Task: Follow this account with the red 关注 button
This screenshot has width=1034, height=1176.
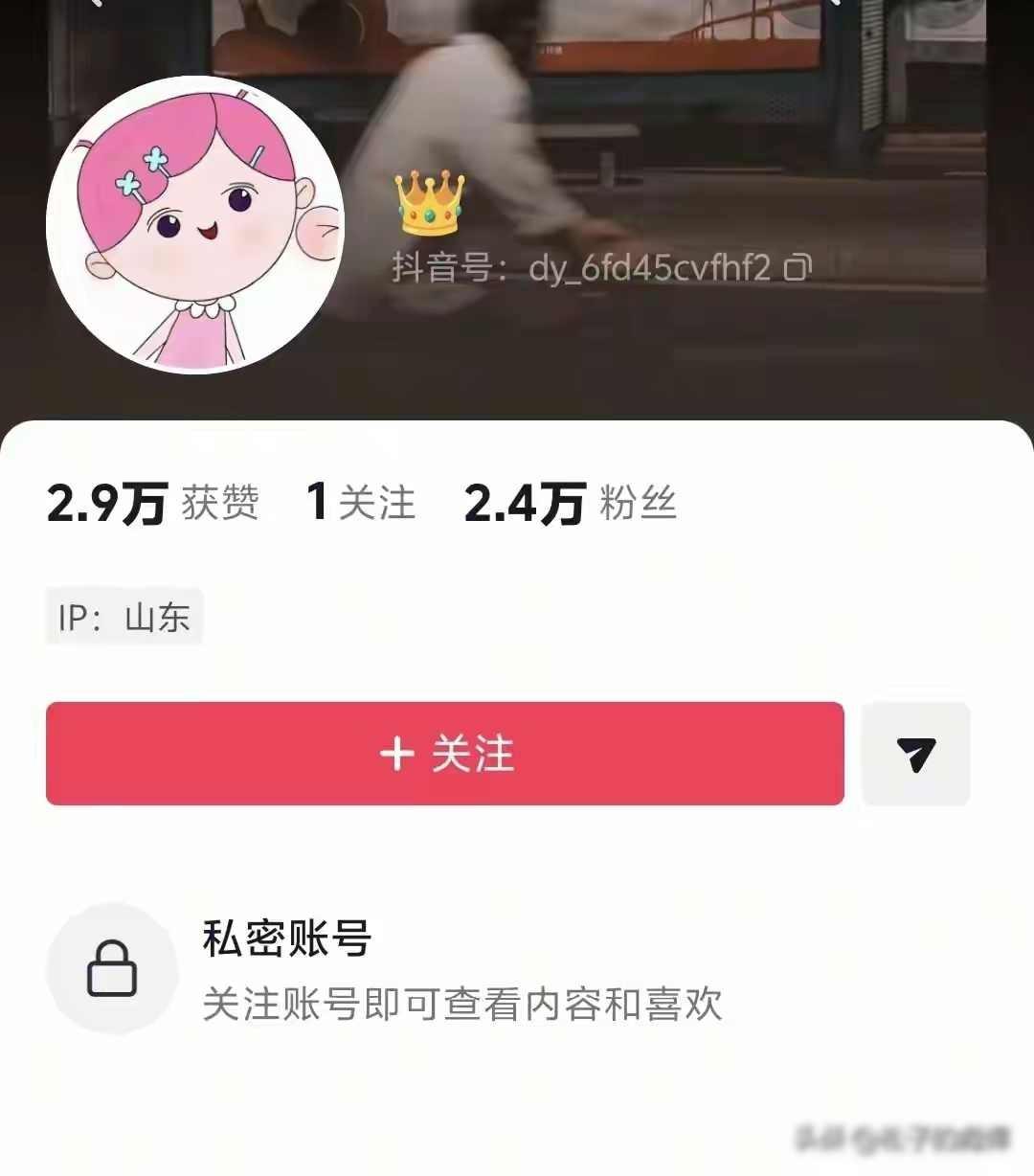Action: pyautogui.click(x=445, y=754)
